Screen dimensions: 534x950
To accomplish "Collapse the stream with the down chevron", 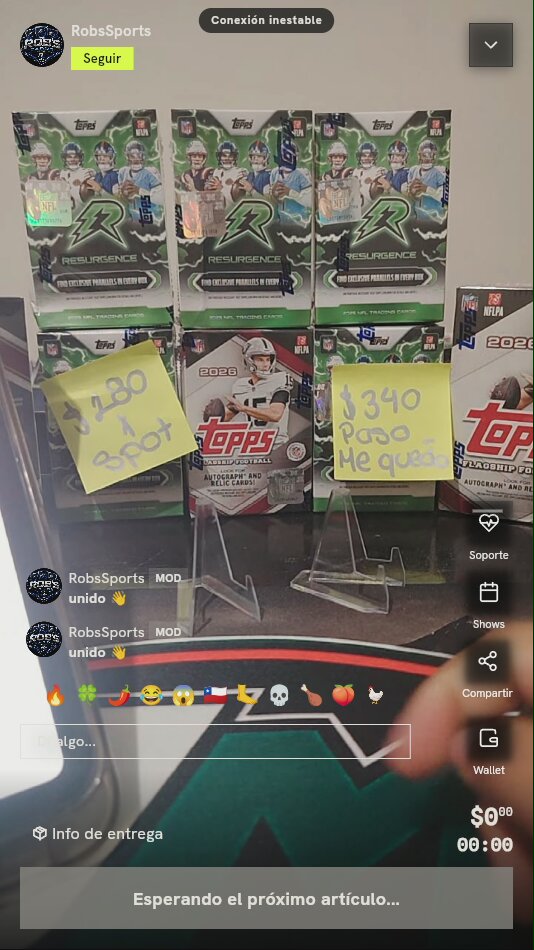I will (x=490, y=45).
